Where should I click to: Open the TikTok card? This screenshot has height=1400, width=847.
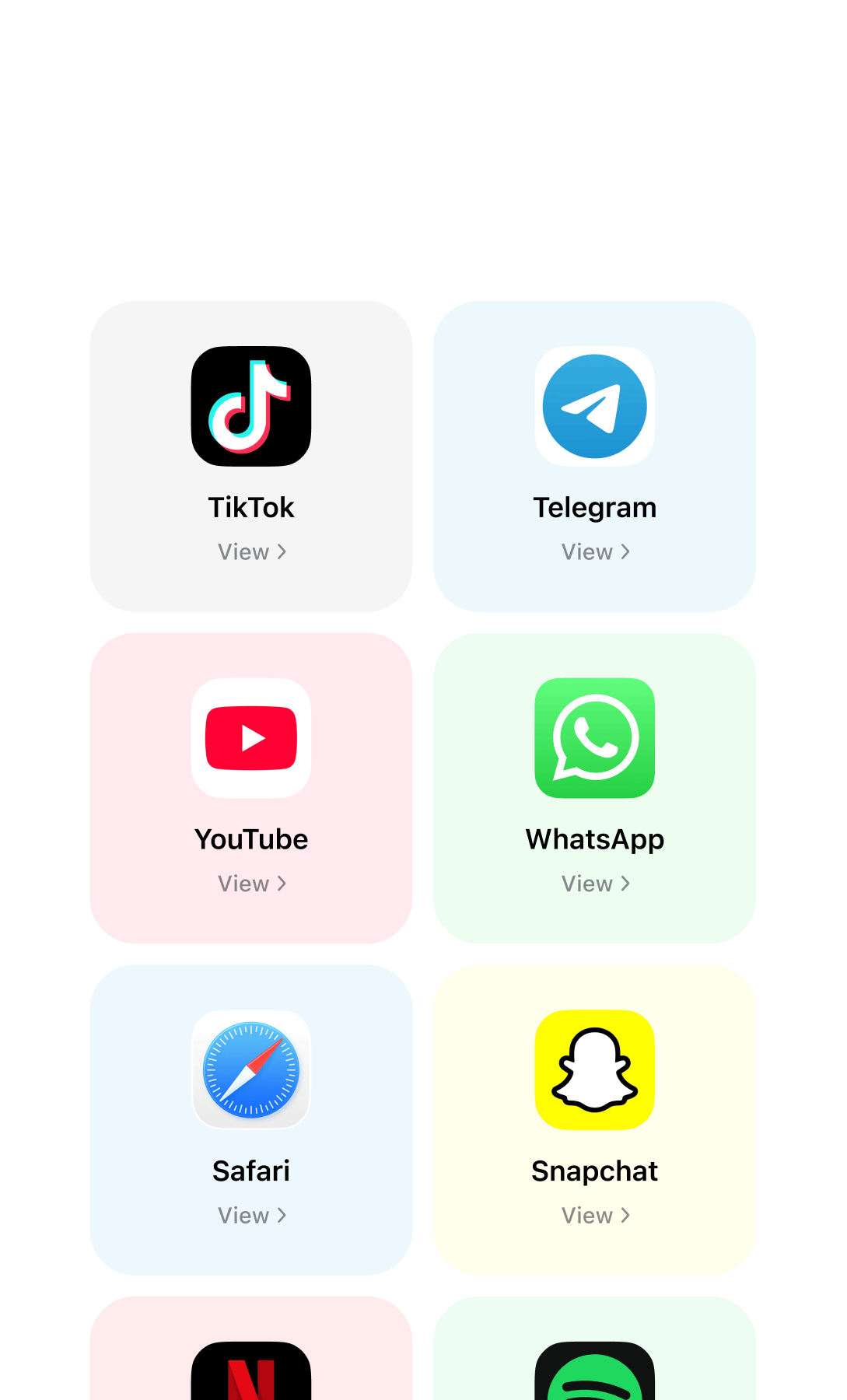click(x=251, y=457)
